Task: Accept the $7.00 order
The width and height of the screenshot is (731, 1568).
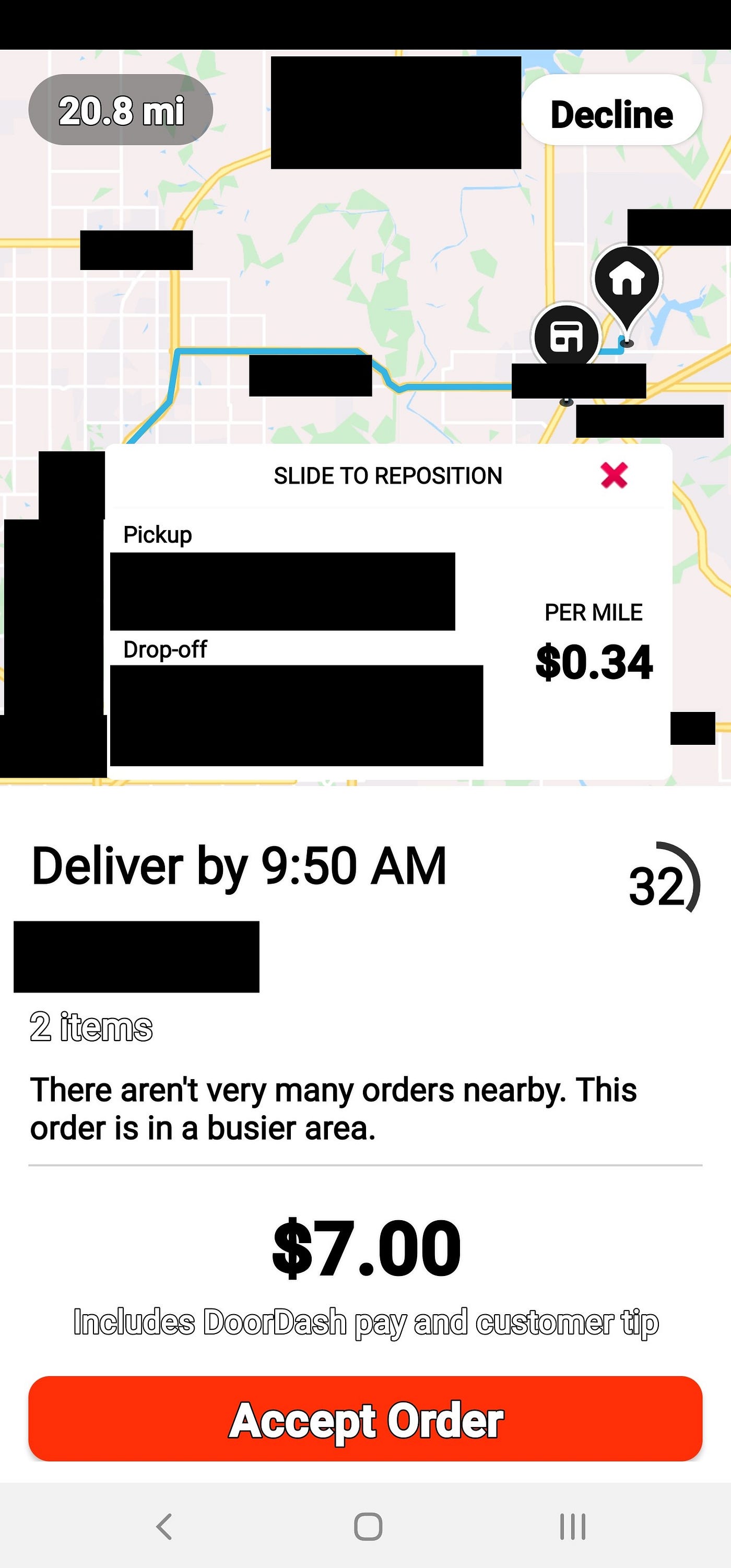Action: coord(365,1420)
